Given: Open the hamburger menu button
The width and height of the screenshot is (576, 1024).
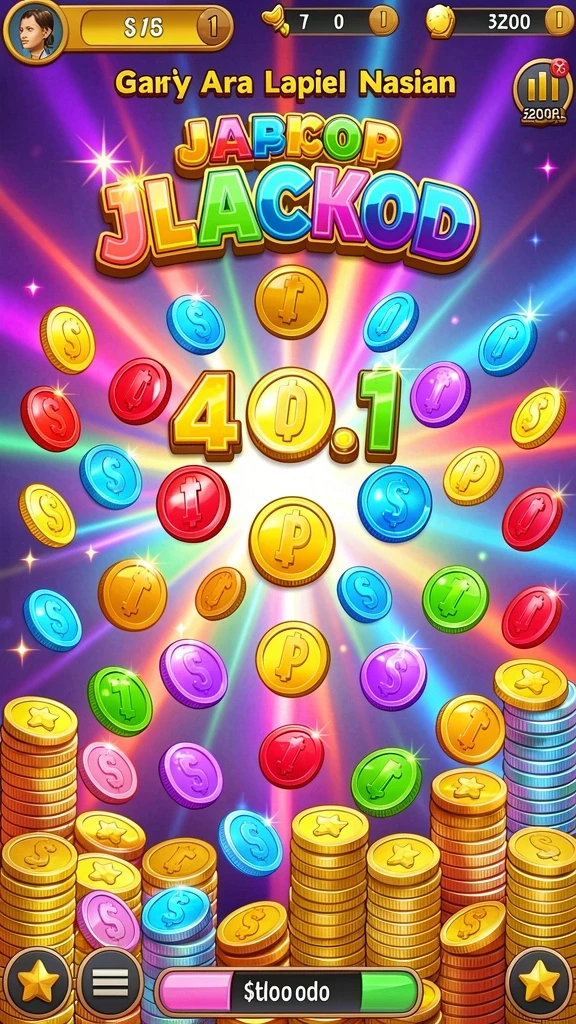Looking at the screenshot, I should [x=110, y=983].
